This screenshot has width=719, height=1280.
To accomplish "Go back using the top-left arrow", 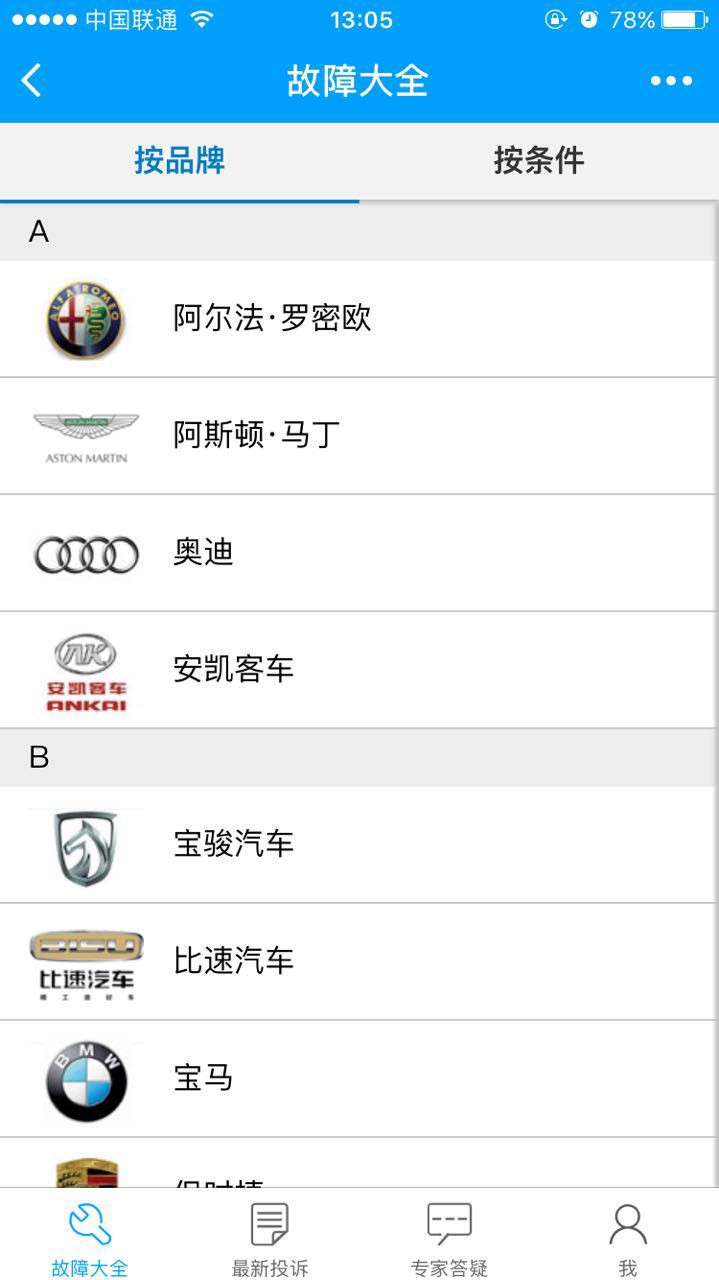I will [32, 81].
